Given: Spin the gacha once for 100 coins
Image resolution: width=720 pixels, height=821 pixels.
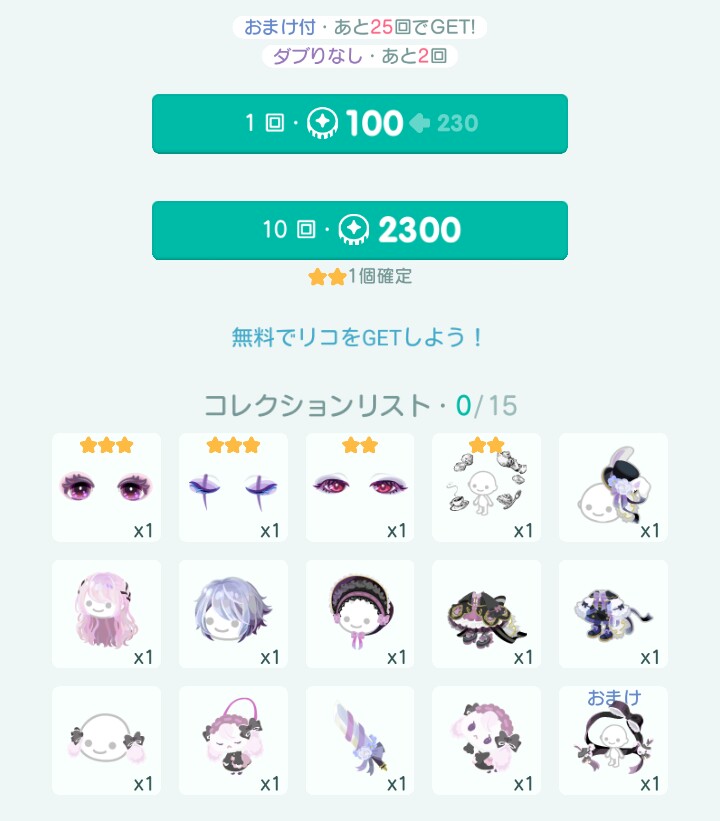Looking at the screenshot, I should click(359, 123).
